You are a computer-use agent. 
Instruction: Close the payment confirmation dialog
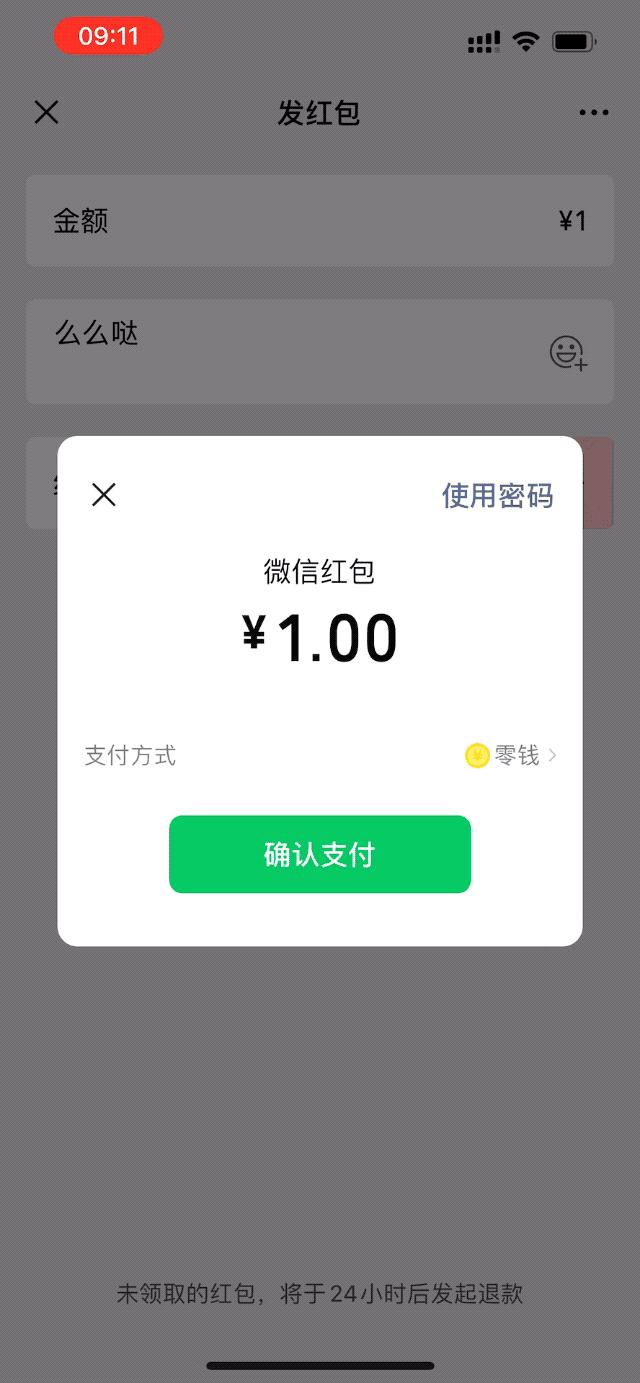click(x=104, y=494)
